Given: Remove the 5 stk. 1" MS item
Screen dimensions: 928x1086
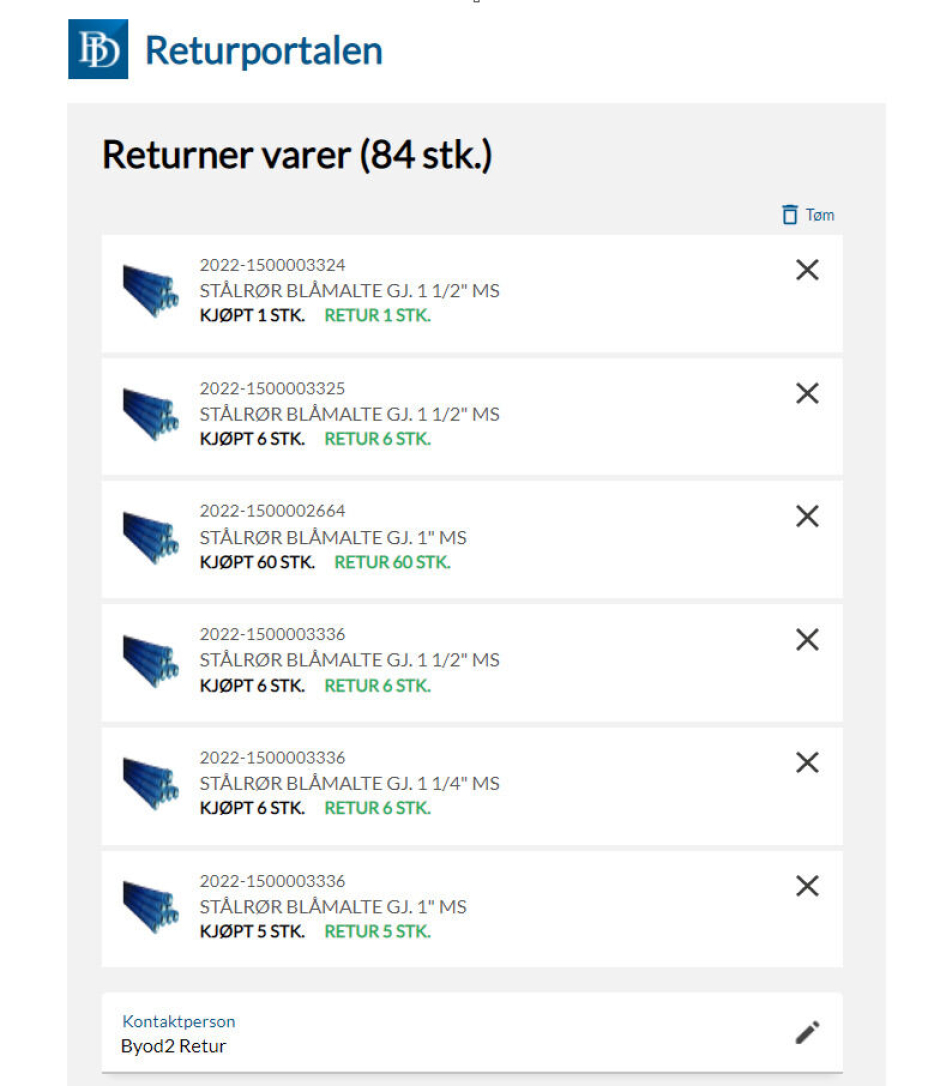Looking at the screenshot, I should point(807,886).
